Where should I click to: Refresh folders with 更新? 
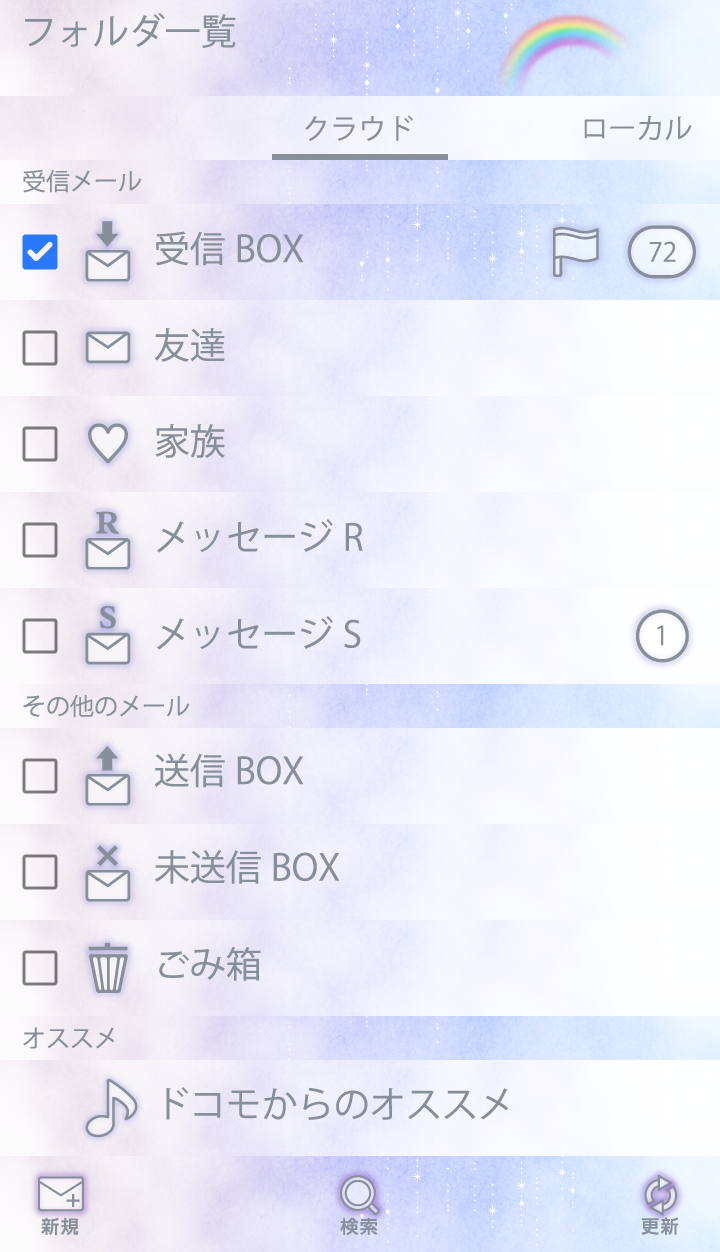click(x=660, y=1205)
